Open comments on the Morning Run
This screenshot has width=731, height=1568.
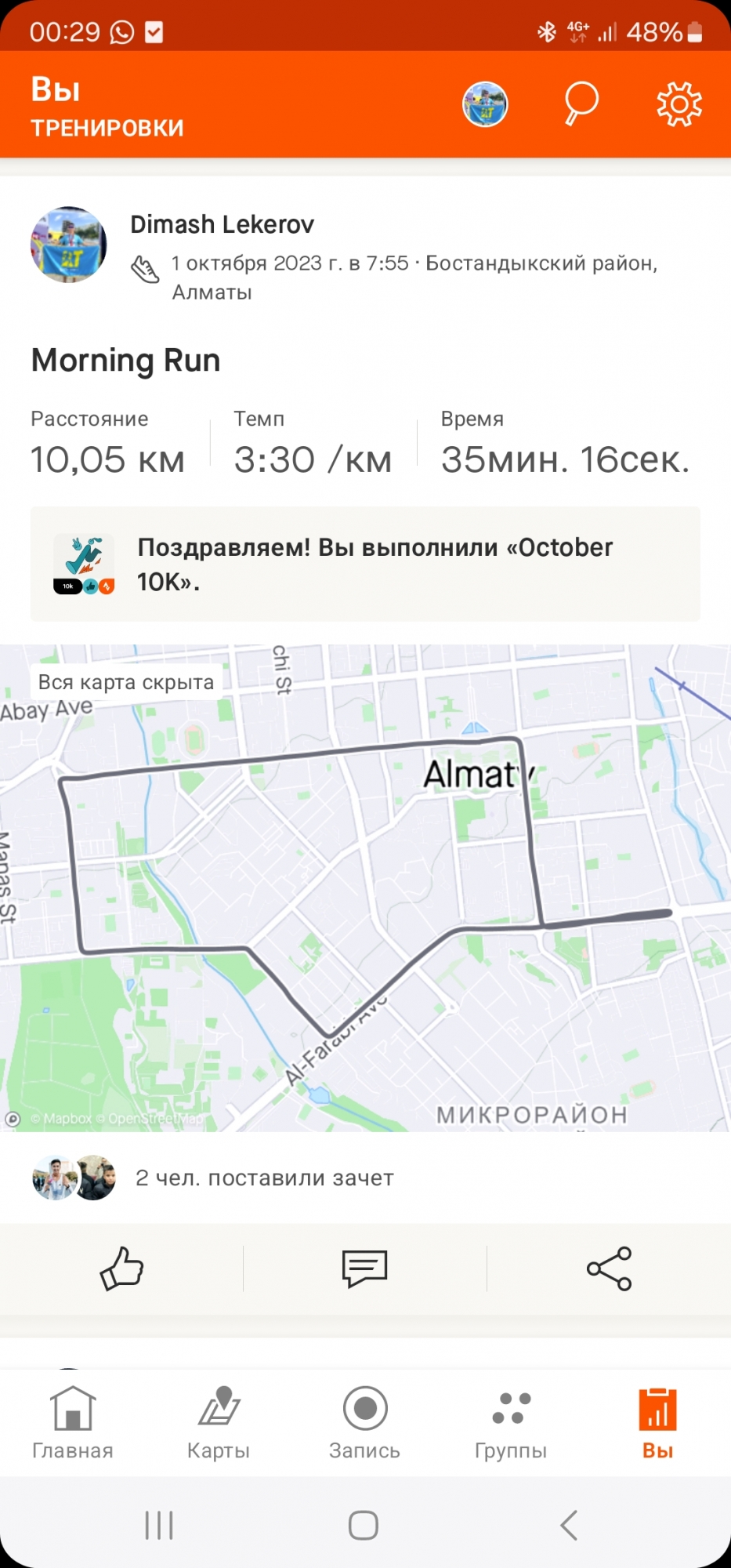(364, 1268)
